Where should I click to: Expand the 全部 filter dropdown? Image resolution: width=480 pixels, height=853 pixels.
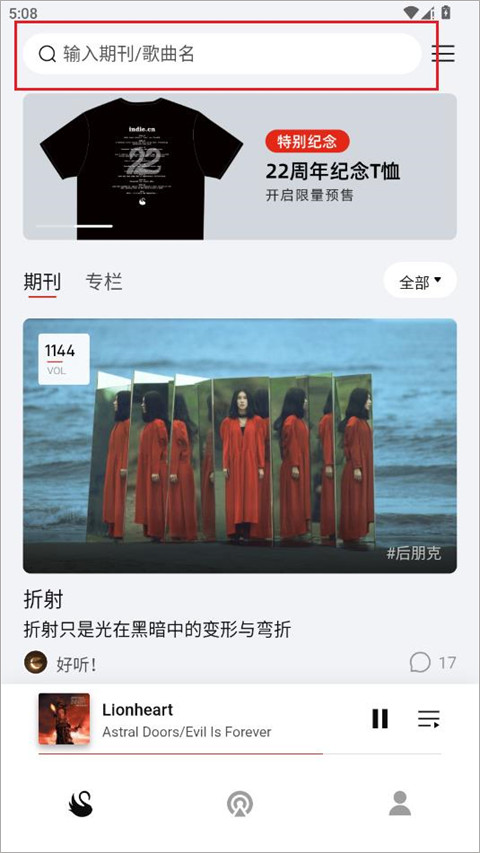420,282
